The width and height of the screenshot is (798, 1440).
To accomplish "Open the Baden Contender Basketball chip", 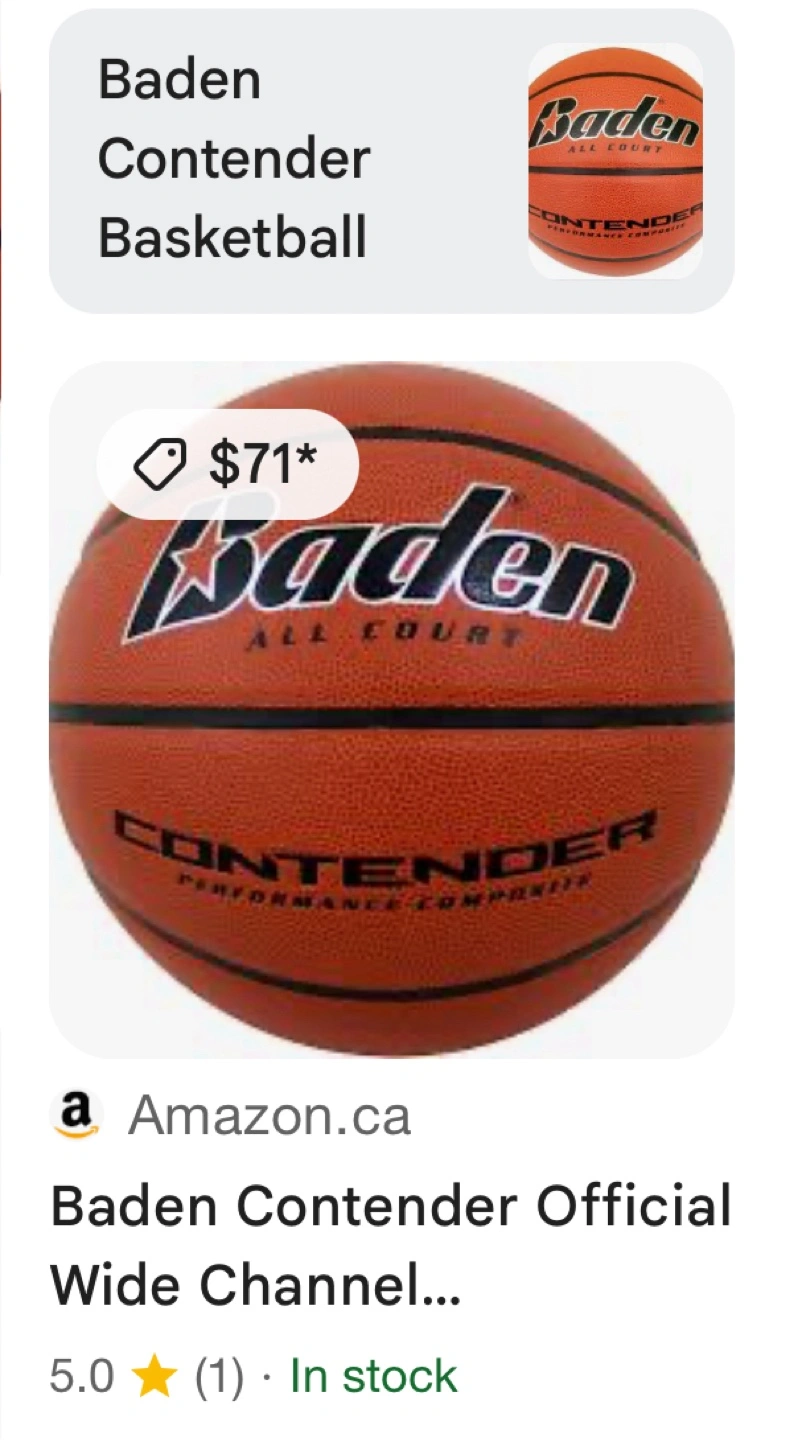I will pos(390,160).
